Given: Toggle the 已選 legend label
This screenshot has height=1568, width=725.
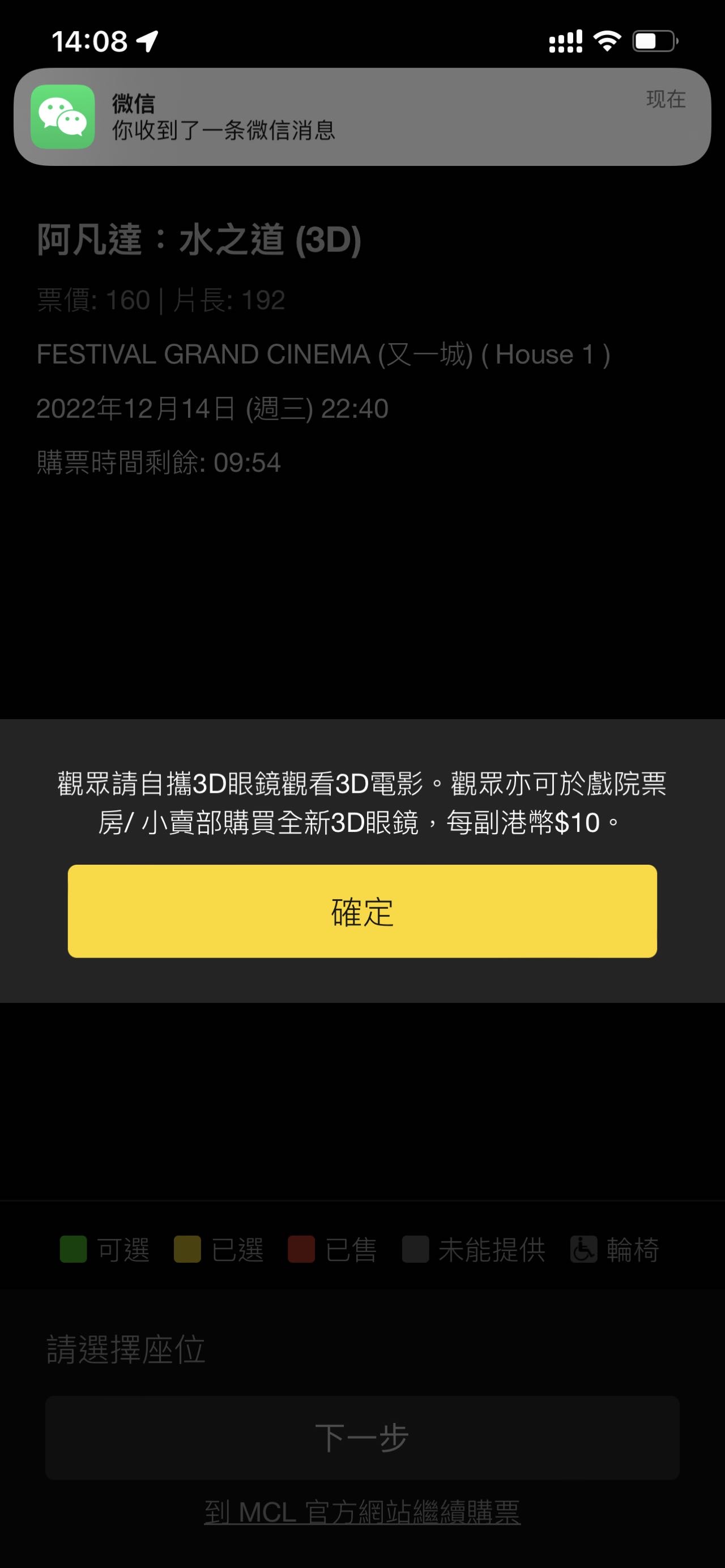Looking at the screenshot, I should (x=239, y=1251).
